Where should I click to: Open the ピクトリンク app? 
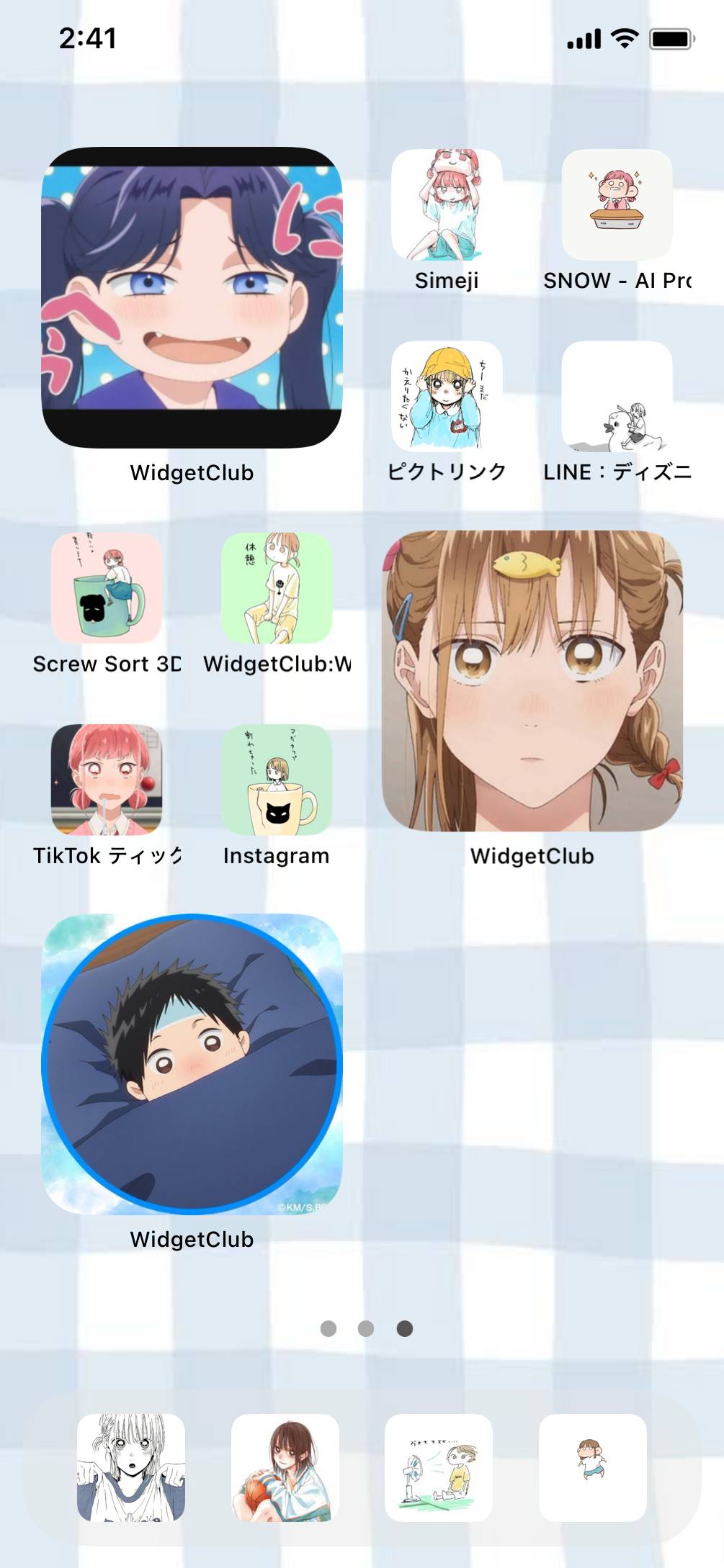(x=447, y=397)
